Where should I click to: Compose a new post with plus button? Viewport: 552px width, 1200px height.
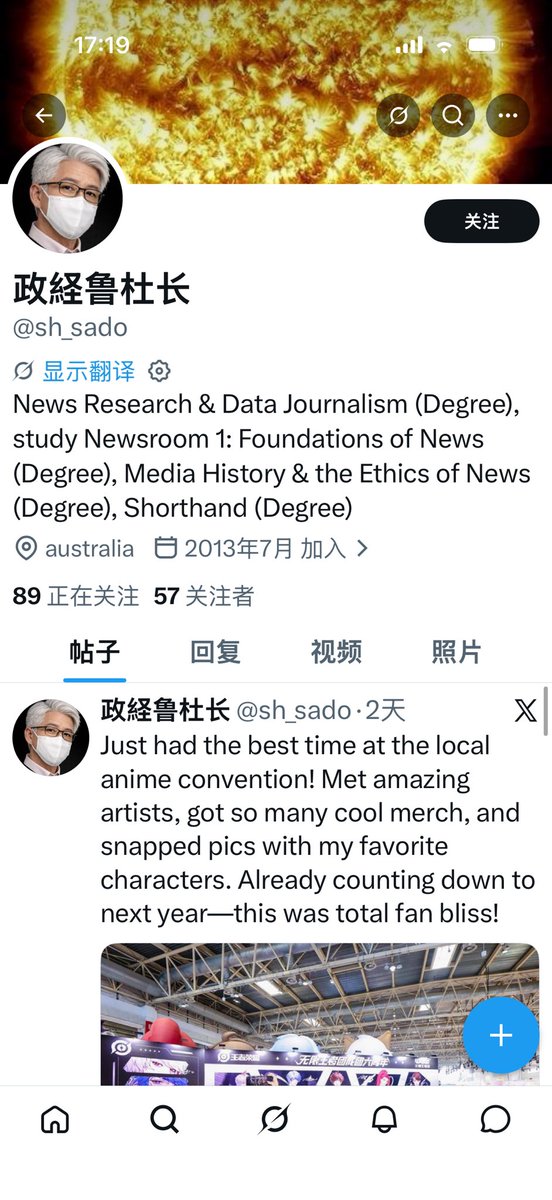501,1035
